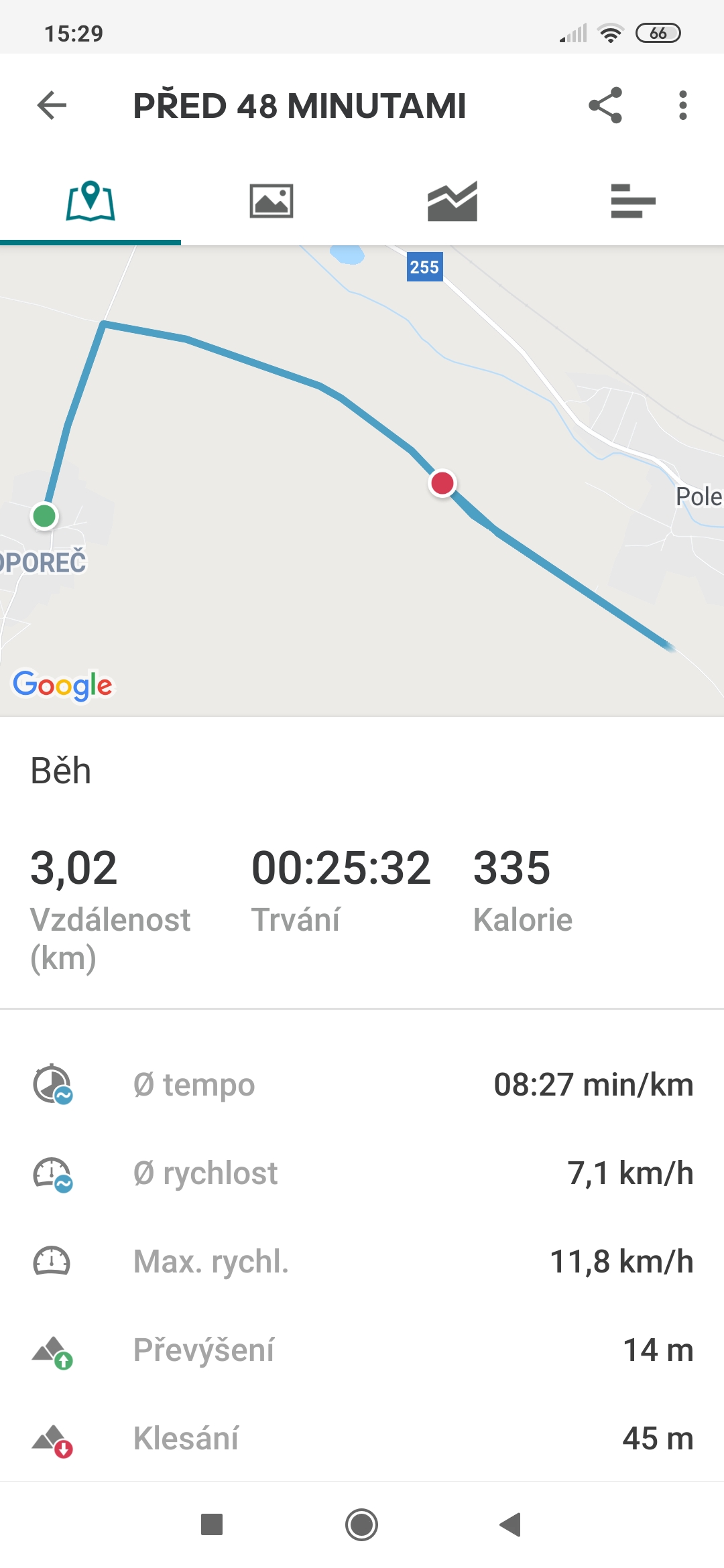Tap the system back triangle
The image size is (724, 1568).
(x=511, y=1525)
